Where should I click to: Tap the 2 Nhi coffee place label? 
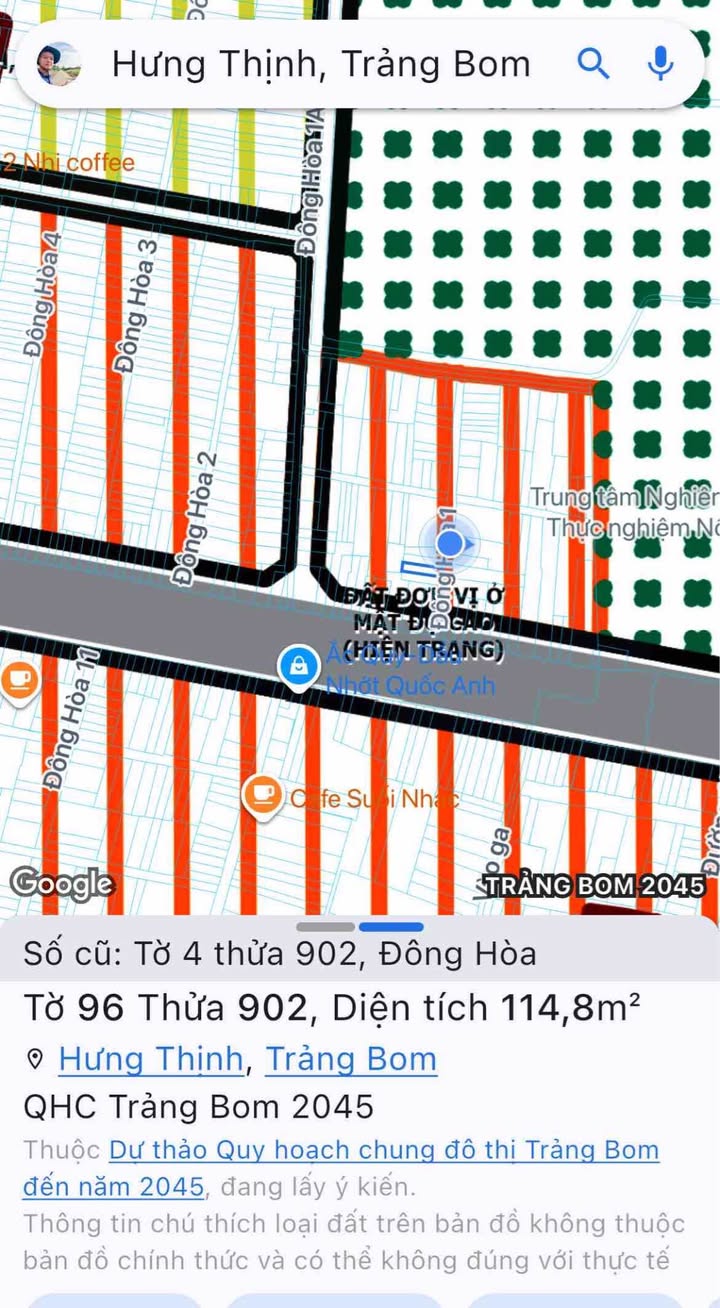68,162
